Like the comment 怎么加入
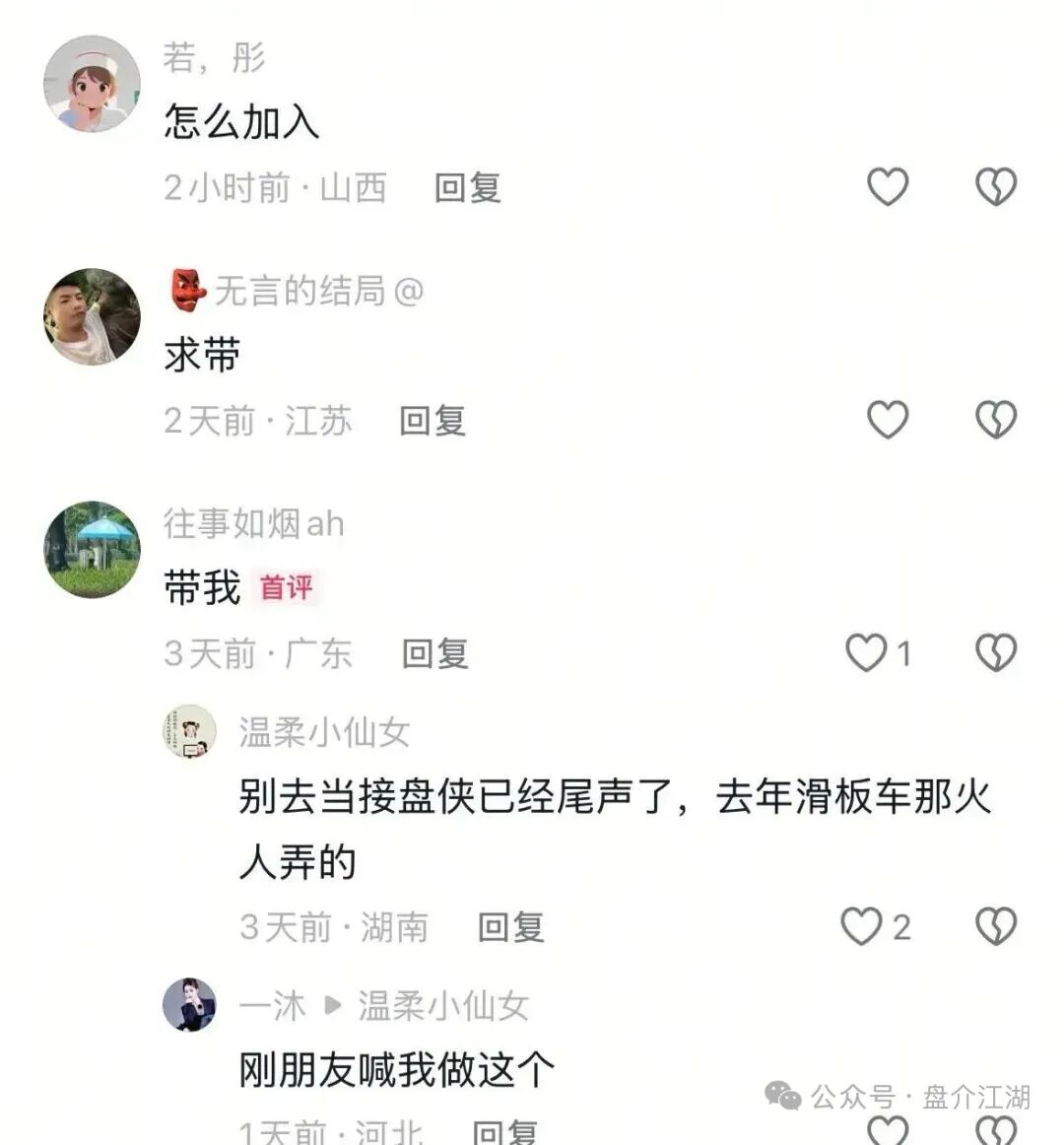1064x1145 pixels. (888, 186)
